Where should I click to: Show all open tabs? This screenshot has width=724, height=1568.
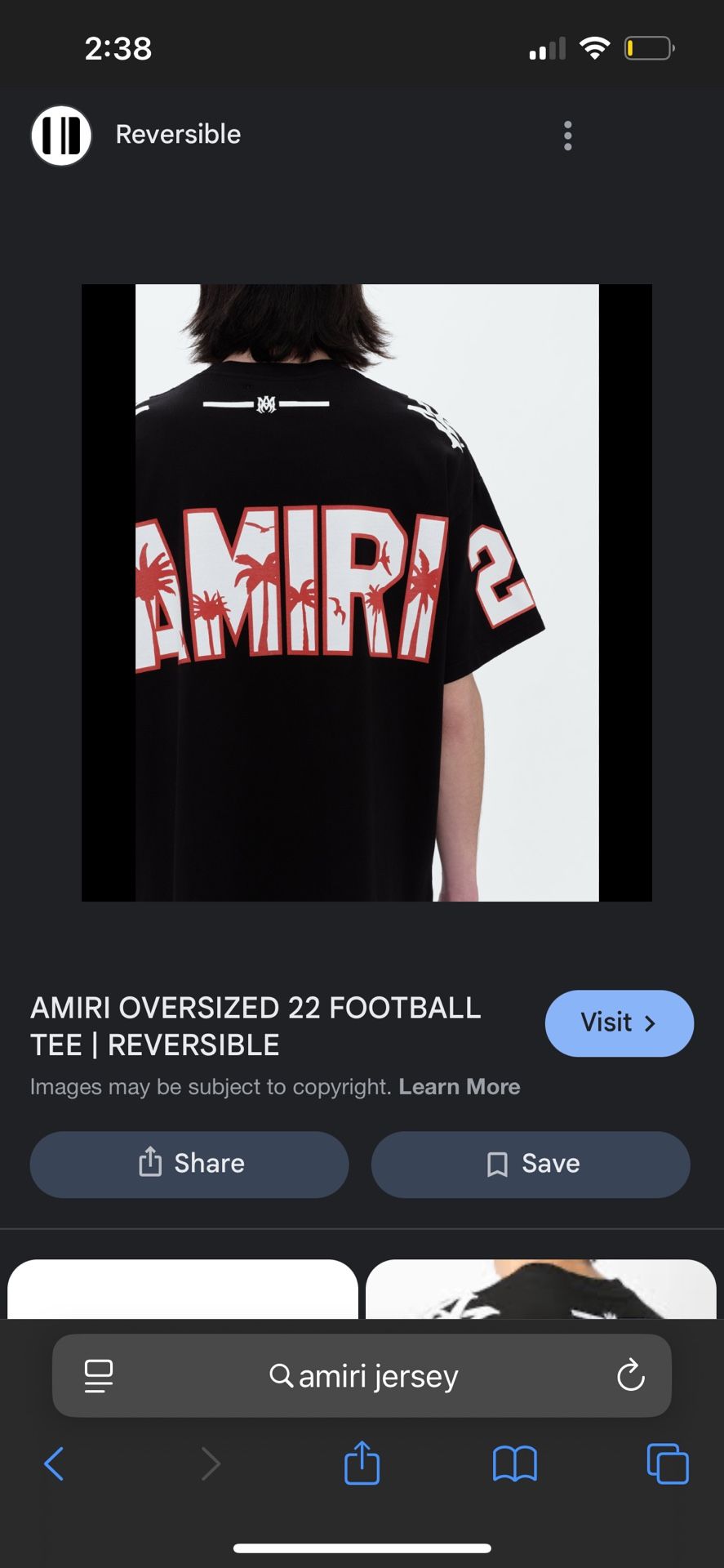667,1463
